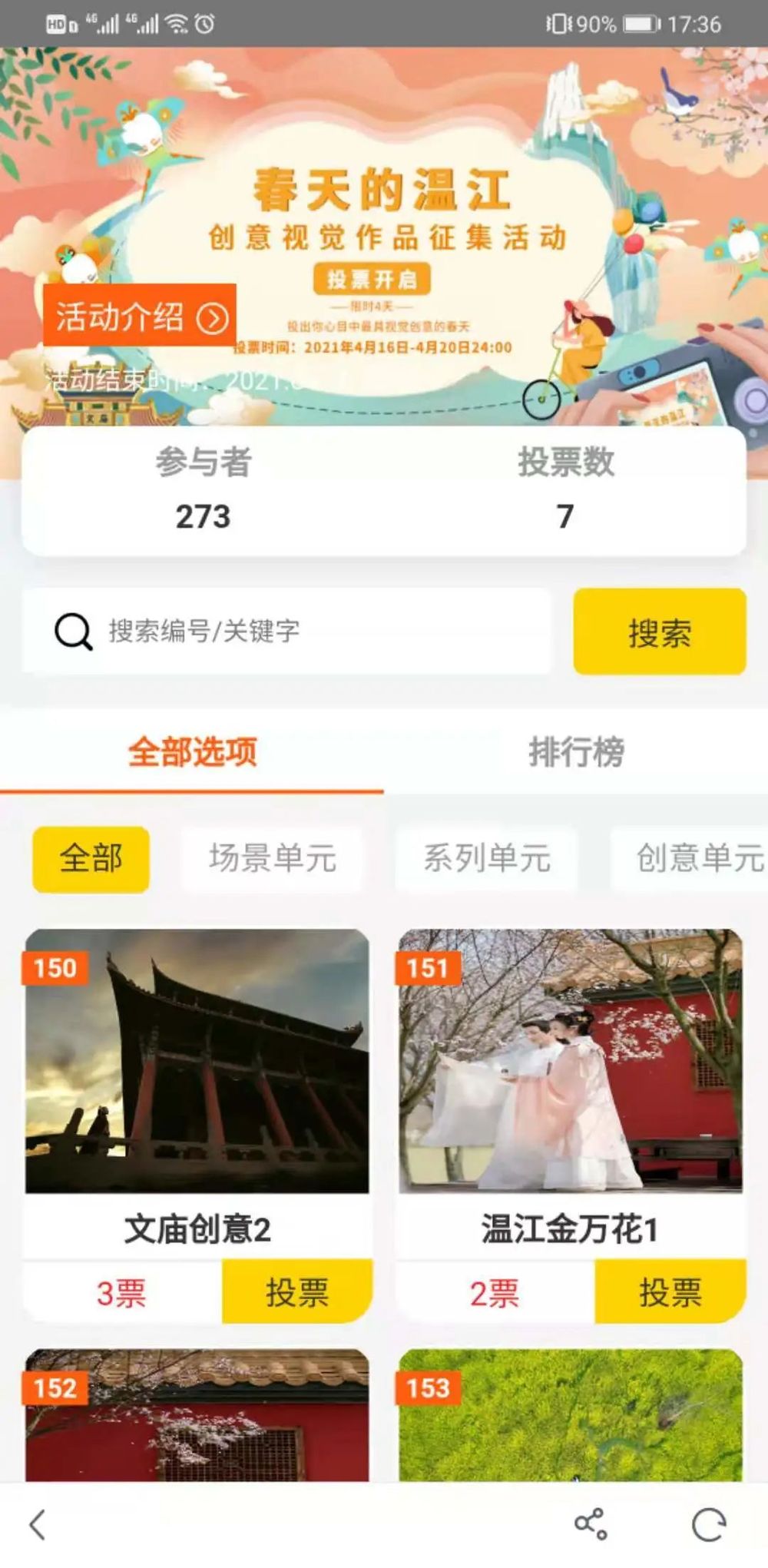This screenshot has height=1568, width=768.
Task: Refresh the page
Action: click(708, 1524)
